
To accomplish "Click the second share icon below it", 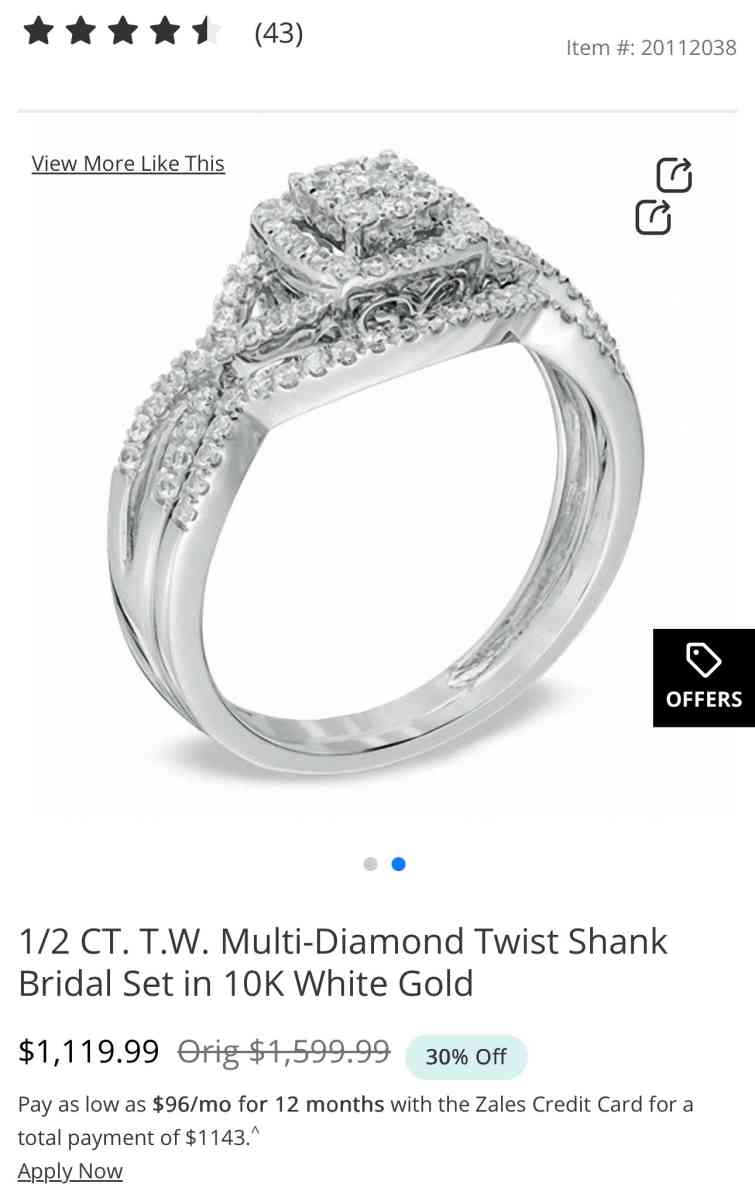I will tap(655, 215).
